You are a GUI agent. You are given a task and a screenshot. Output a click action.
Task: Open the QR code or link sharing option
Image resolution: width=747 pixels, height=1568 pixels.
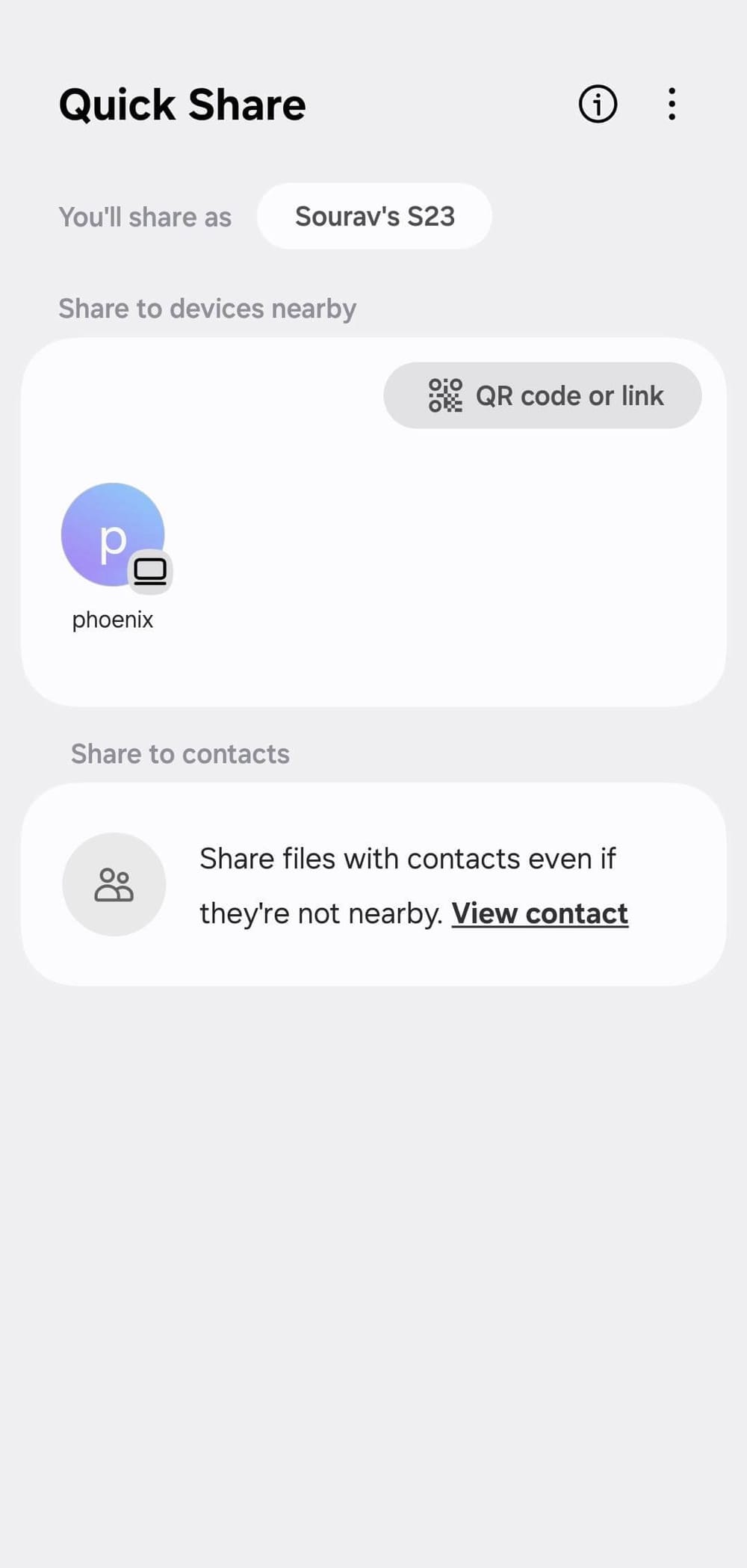coord(543,395)
